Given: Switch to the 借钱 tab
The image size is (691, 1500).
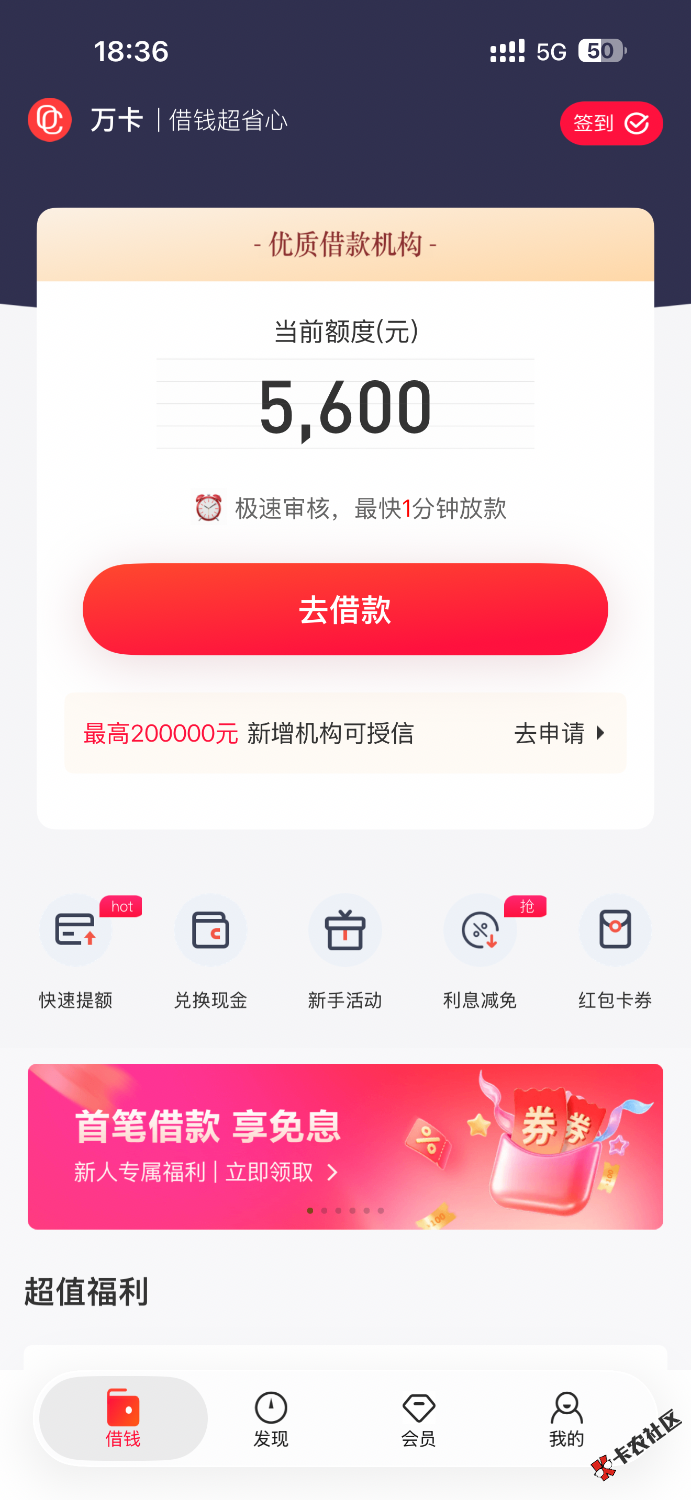Looking at the screenshot, I should 123,1420.
